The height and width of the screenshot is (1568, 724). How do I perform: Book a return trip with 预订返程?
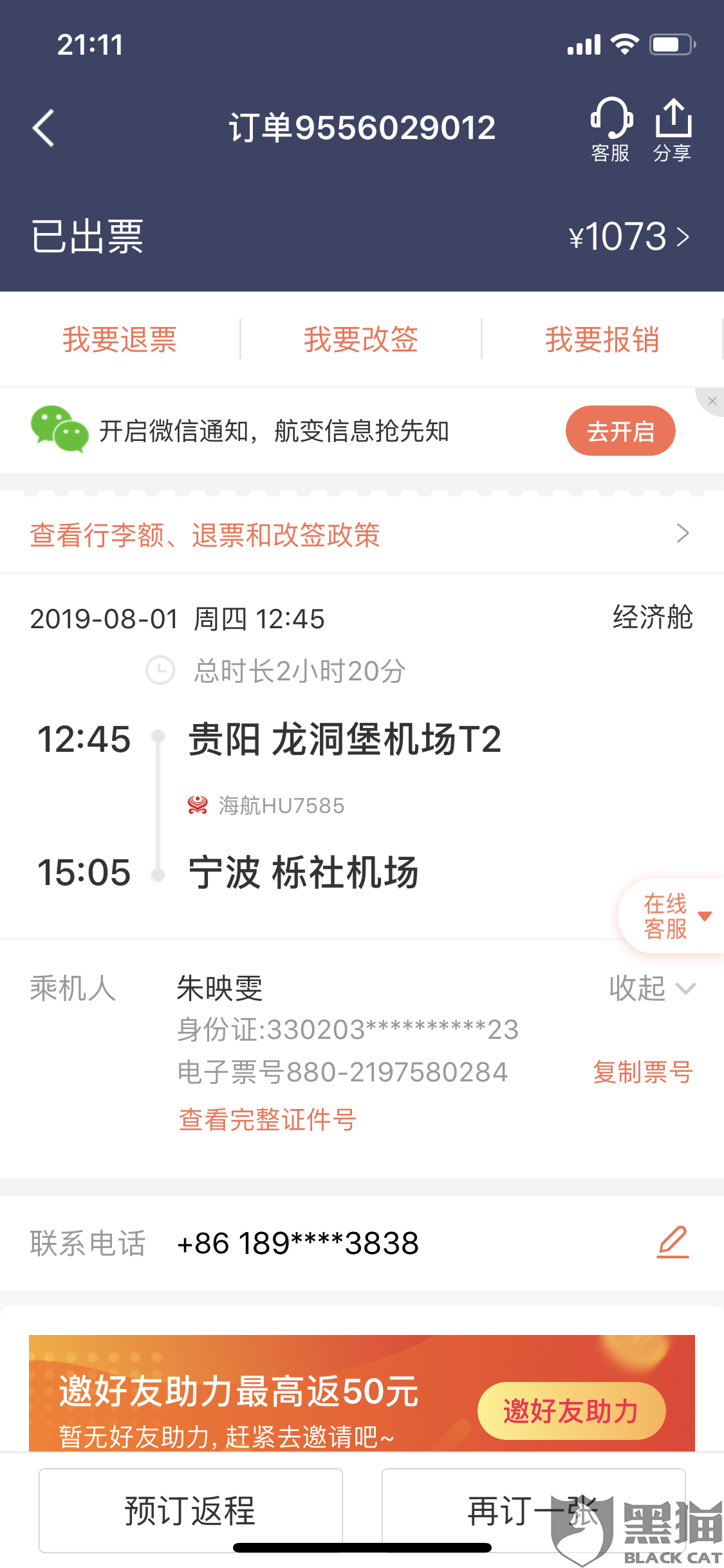pos(190,1510)
